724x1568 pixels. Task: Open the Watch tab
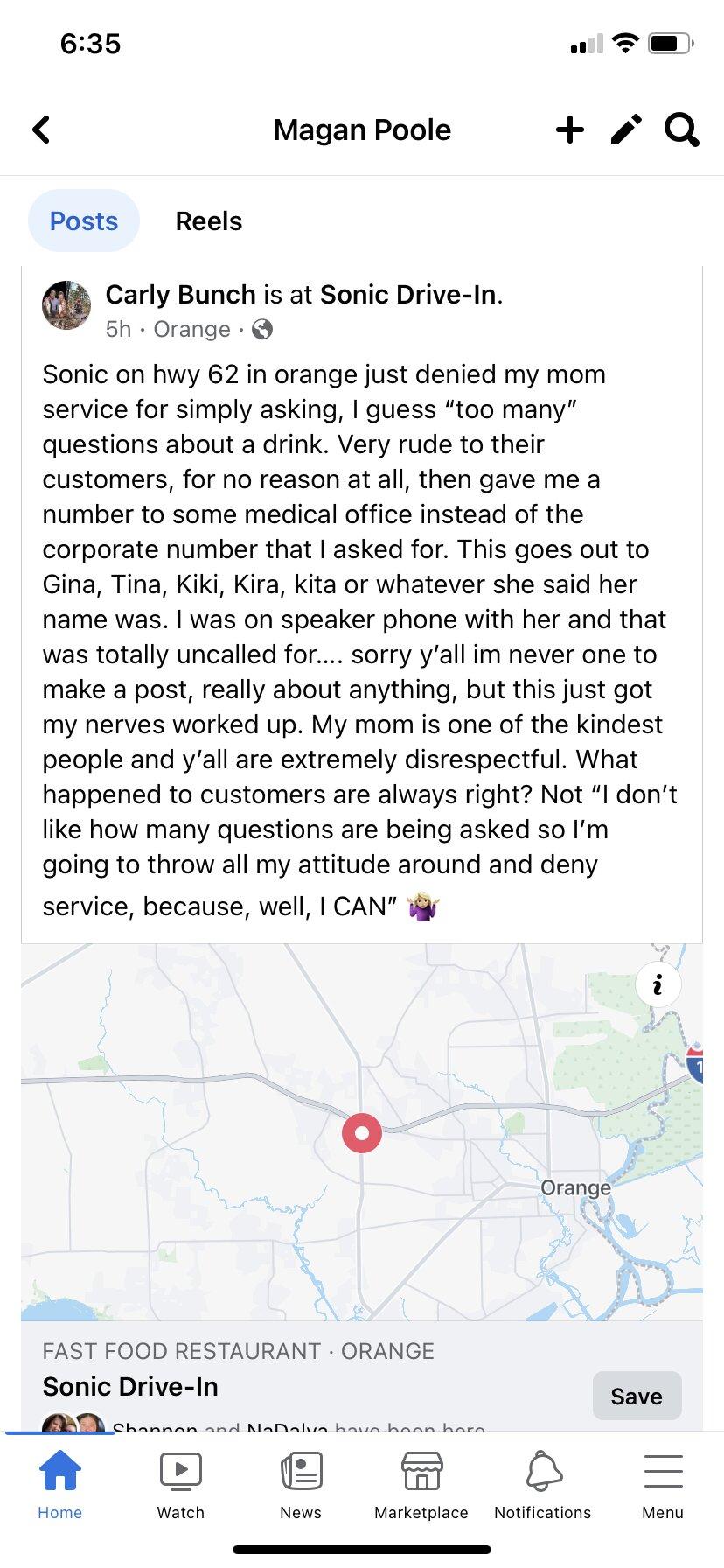[181, 1484]
